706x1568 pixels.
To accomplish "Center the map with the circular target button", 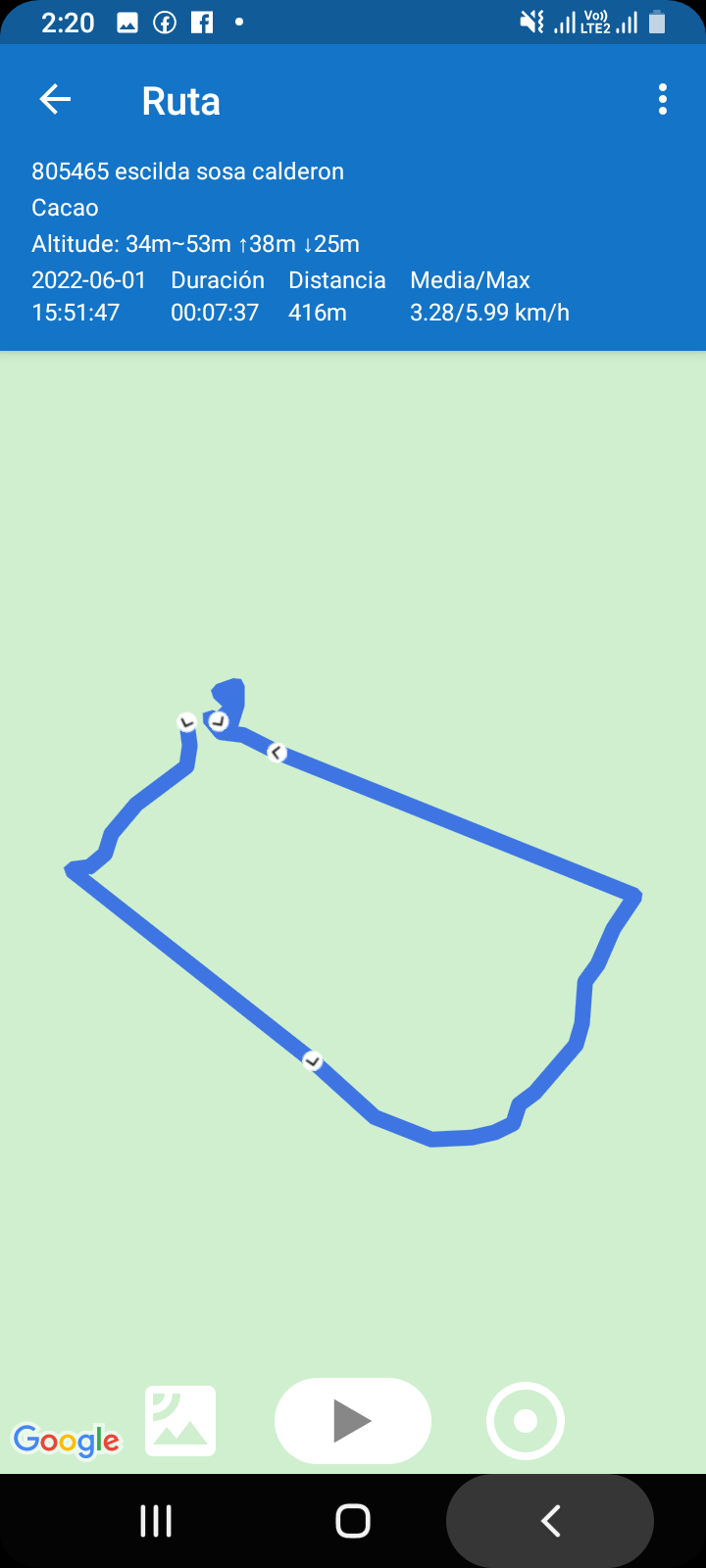I will 526,1421.
